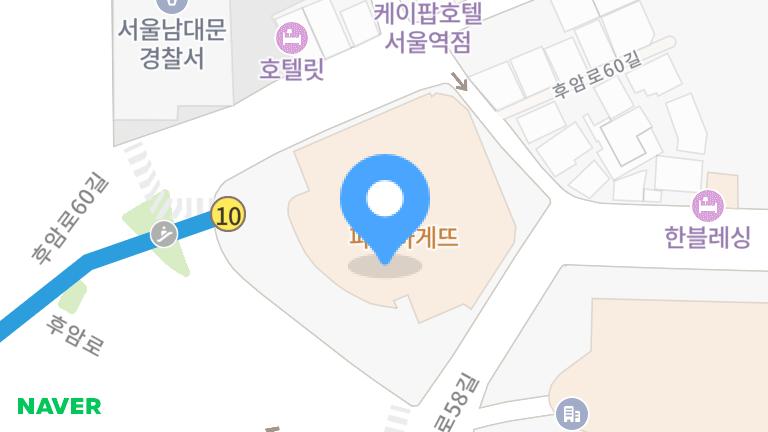
Task: Tap the exit 10 marker
Action: coord(229,214)
